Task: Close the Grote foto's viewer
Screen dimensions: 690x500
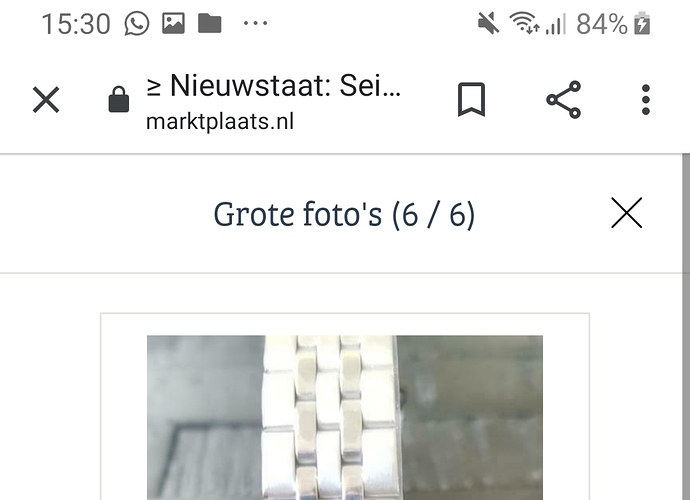Action: pos(626,213)
